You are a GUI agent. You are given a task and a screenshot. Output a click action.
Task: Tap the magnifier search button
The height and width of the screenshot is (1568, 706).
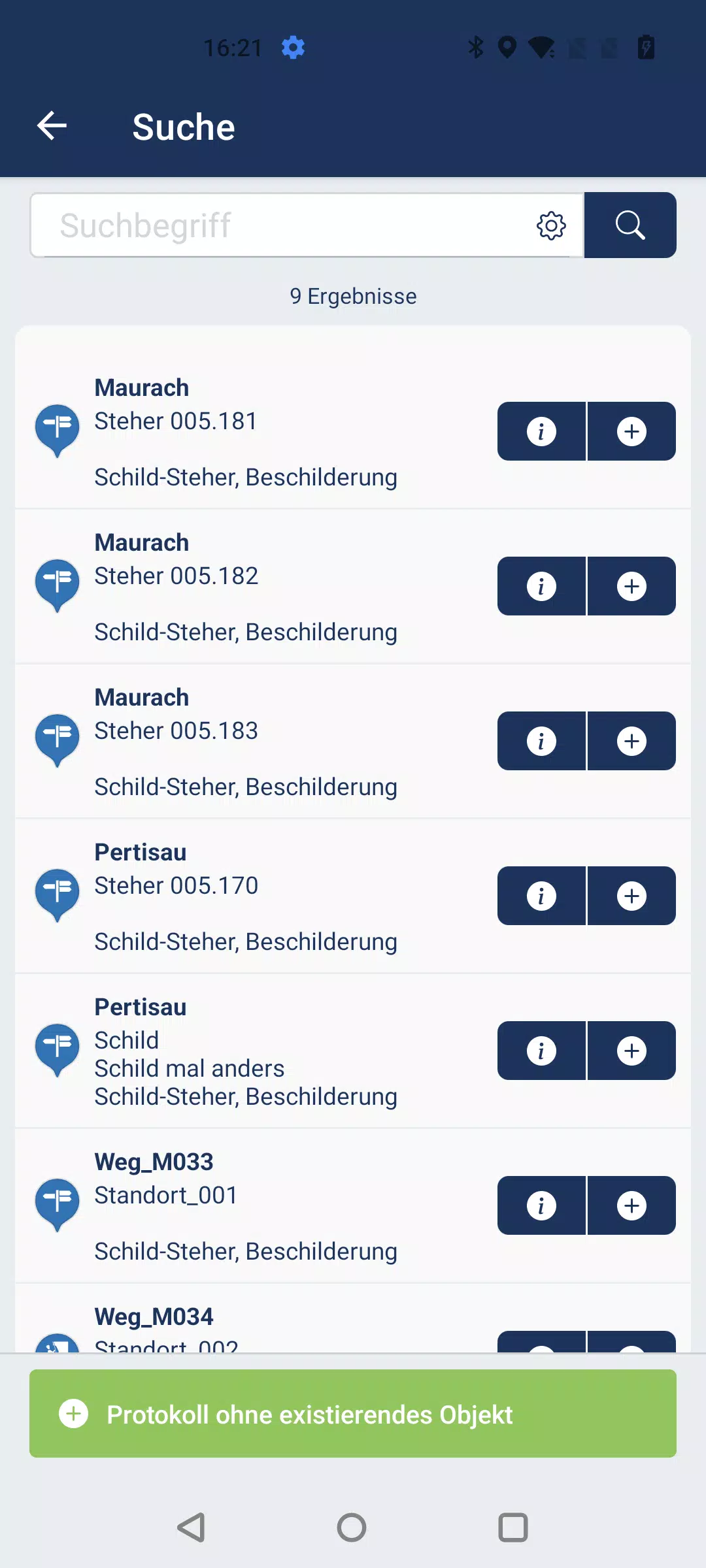pyautogui.click(x=630, y=225)
